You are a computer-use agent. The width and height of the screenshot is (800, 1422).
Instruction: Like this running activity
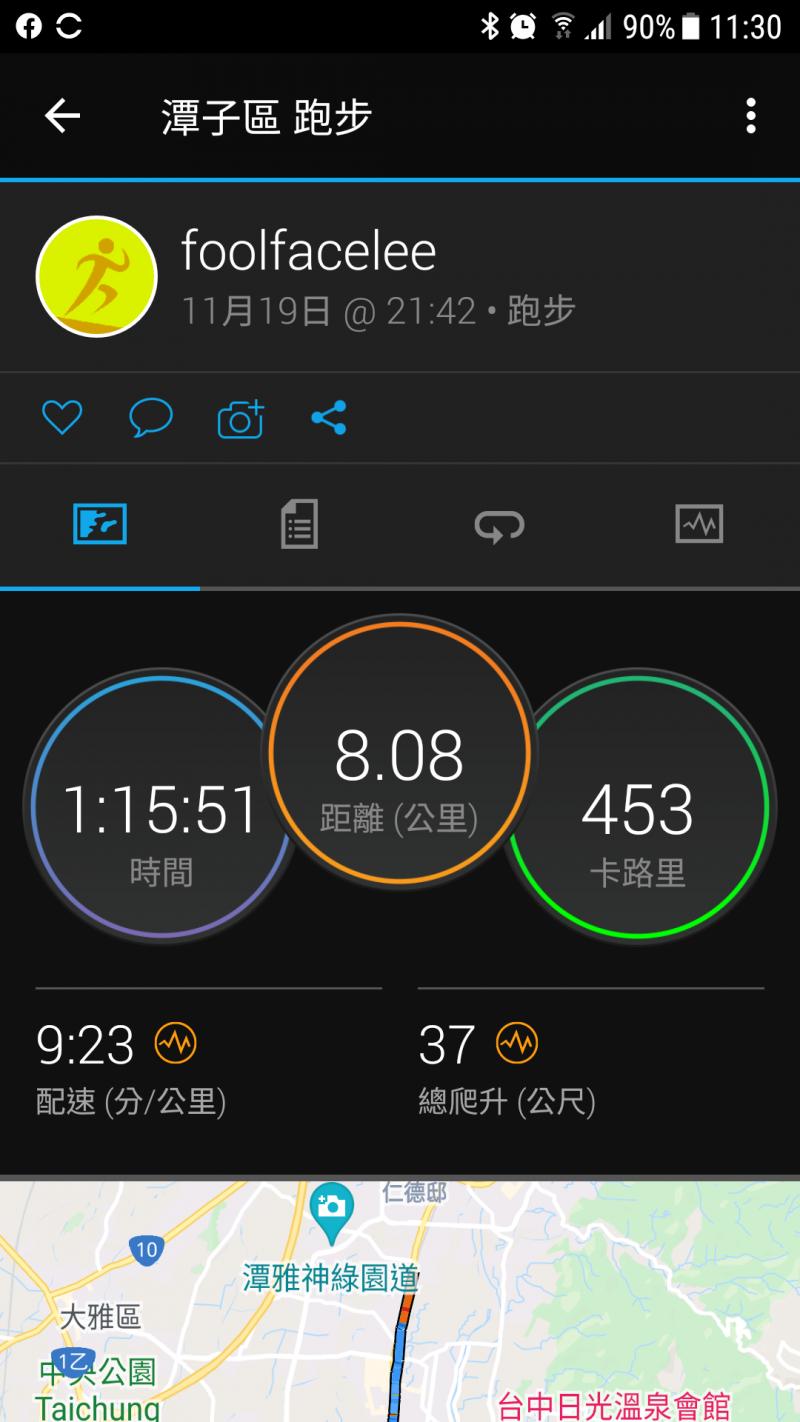(x=61, y=417)
